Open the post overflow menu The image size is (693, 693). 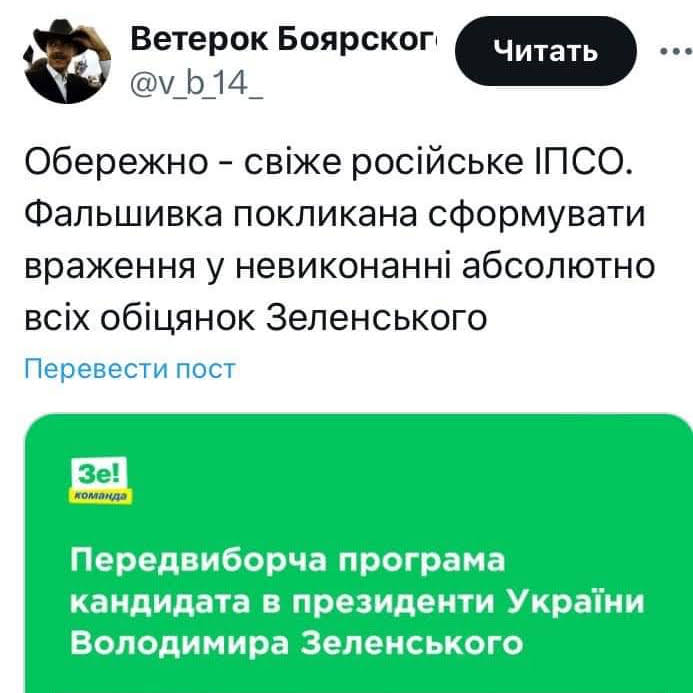tap(676, 49)
